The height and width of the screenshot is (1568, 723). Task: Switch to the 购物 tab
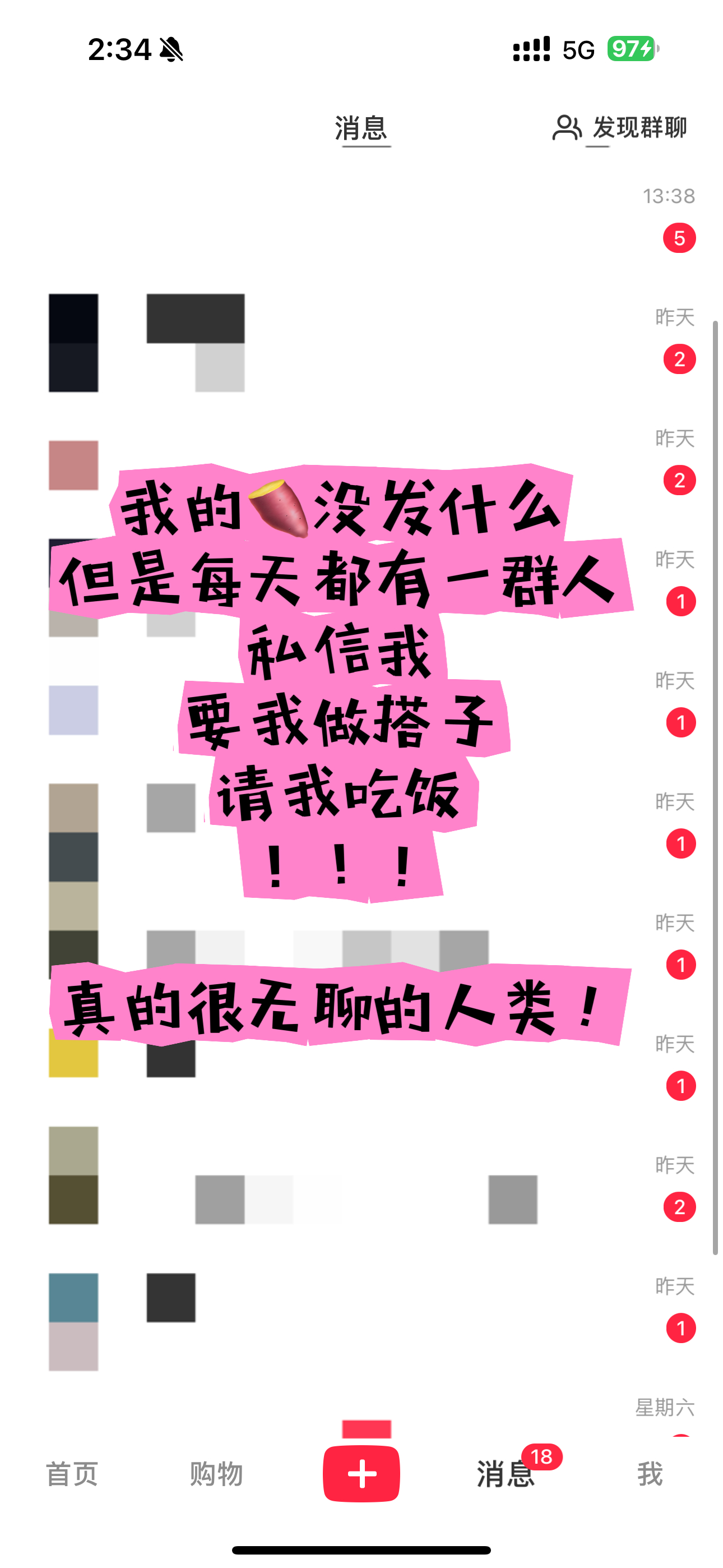(216, 1474)
